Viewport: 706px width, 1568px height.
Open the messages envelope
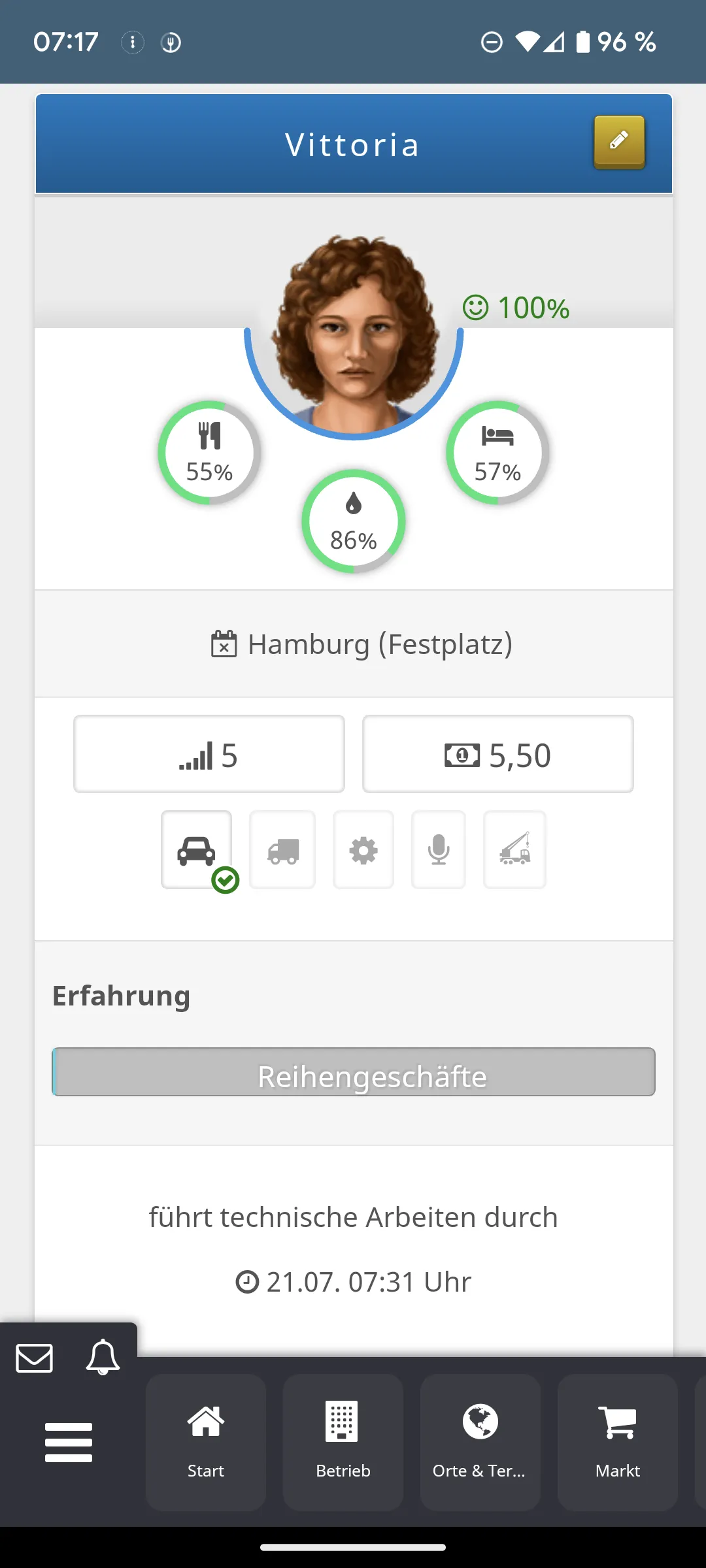pos(34,1358)
